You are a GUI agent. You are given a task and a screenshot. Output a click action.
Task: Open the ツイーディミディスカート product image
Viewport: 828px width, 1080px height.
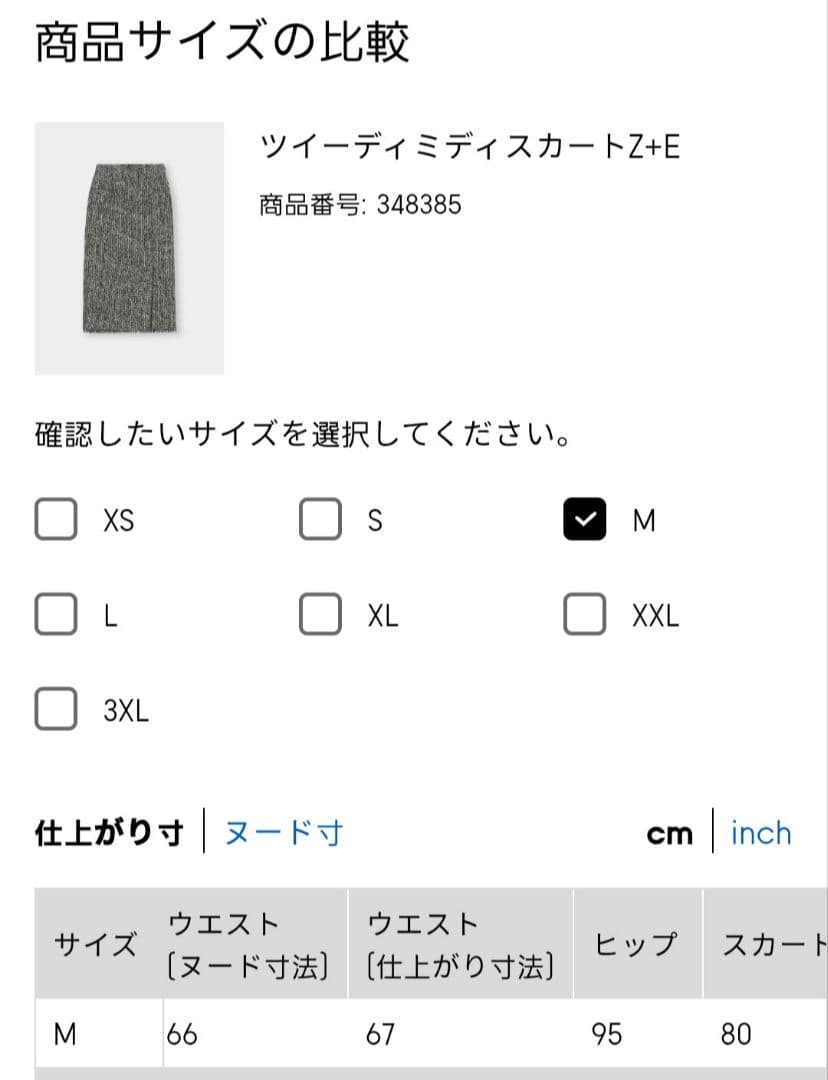coord(130,249)
